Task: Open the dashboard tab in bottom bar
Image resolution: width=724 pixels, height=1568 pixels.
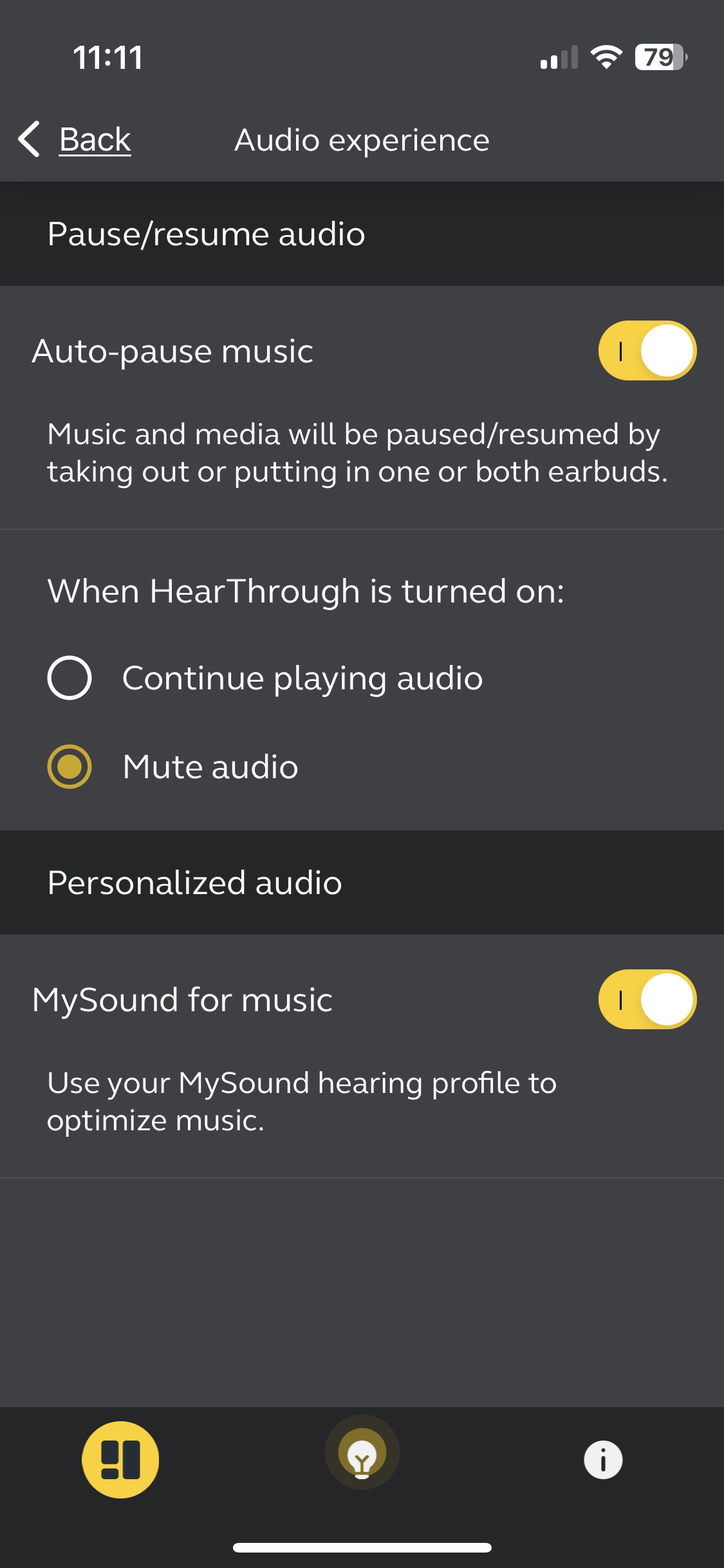Action: [x=120, y=1460]
